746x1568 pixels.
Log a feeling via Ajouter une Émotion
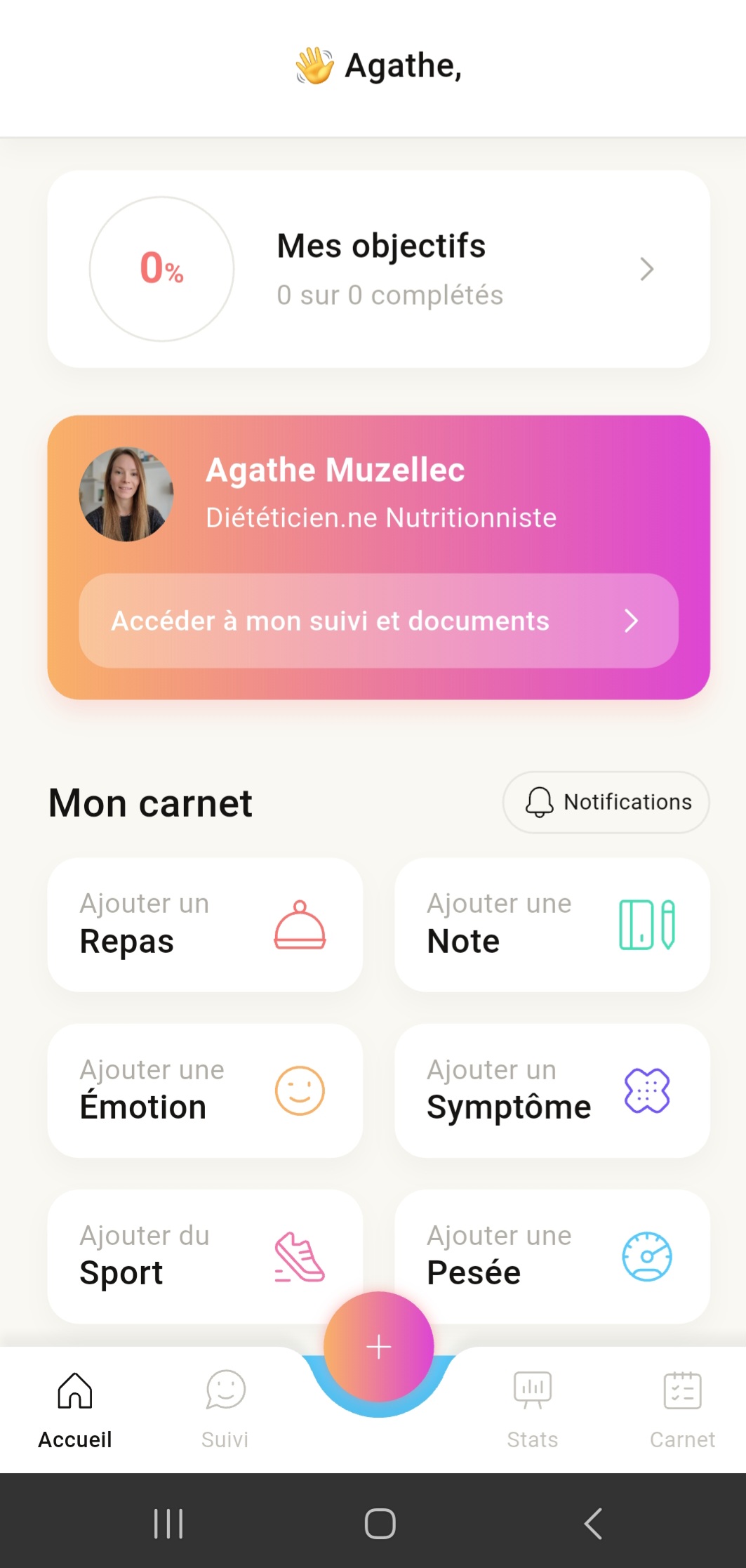(205, 1090)
